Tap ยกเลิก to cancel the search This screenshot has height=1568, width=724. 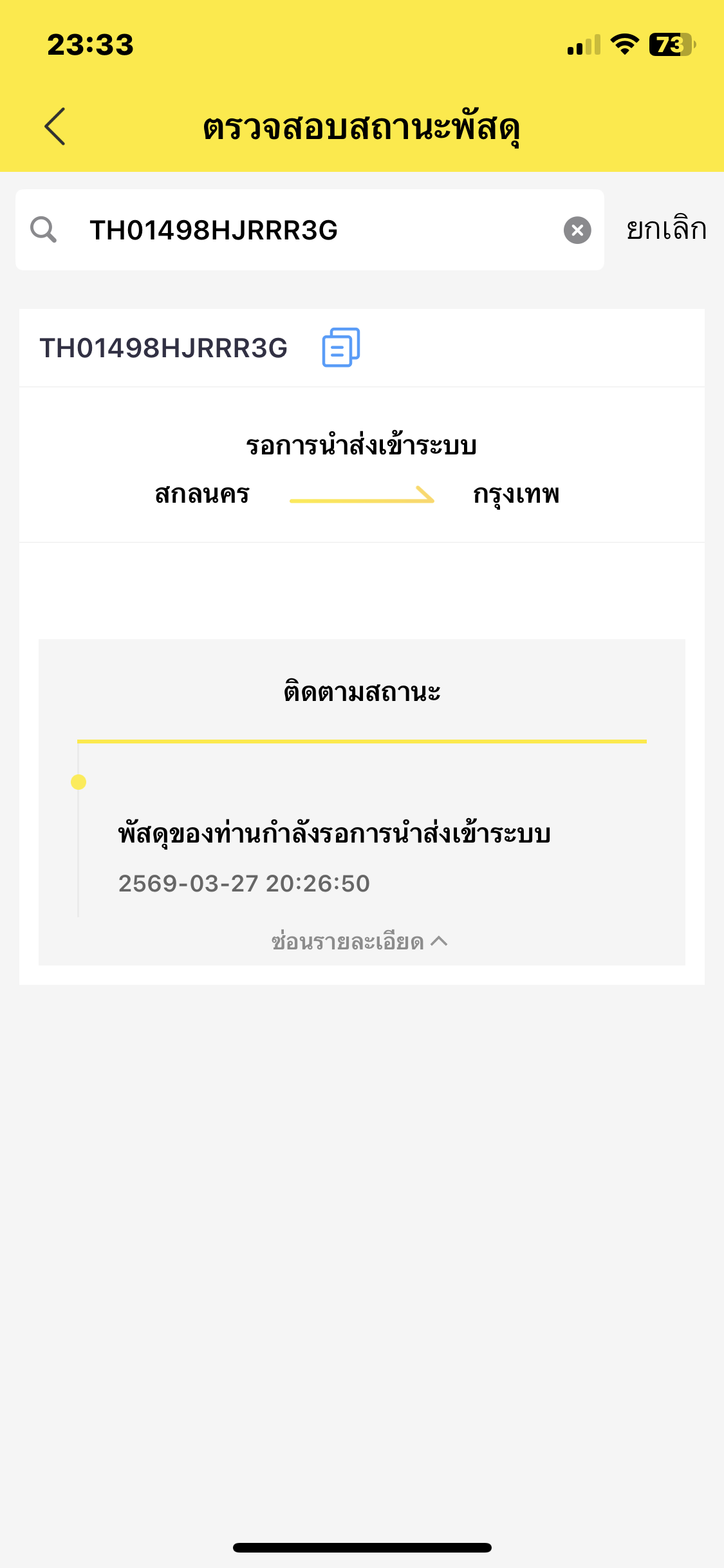coord(666,230)
